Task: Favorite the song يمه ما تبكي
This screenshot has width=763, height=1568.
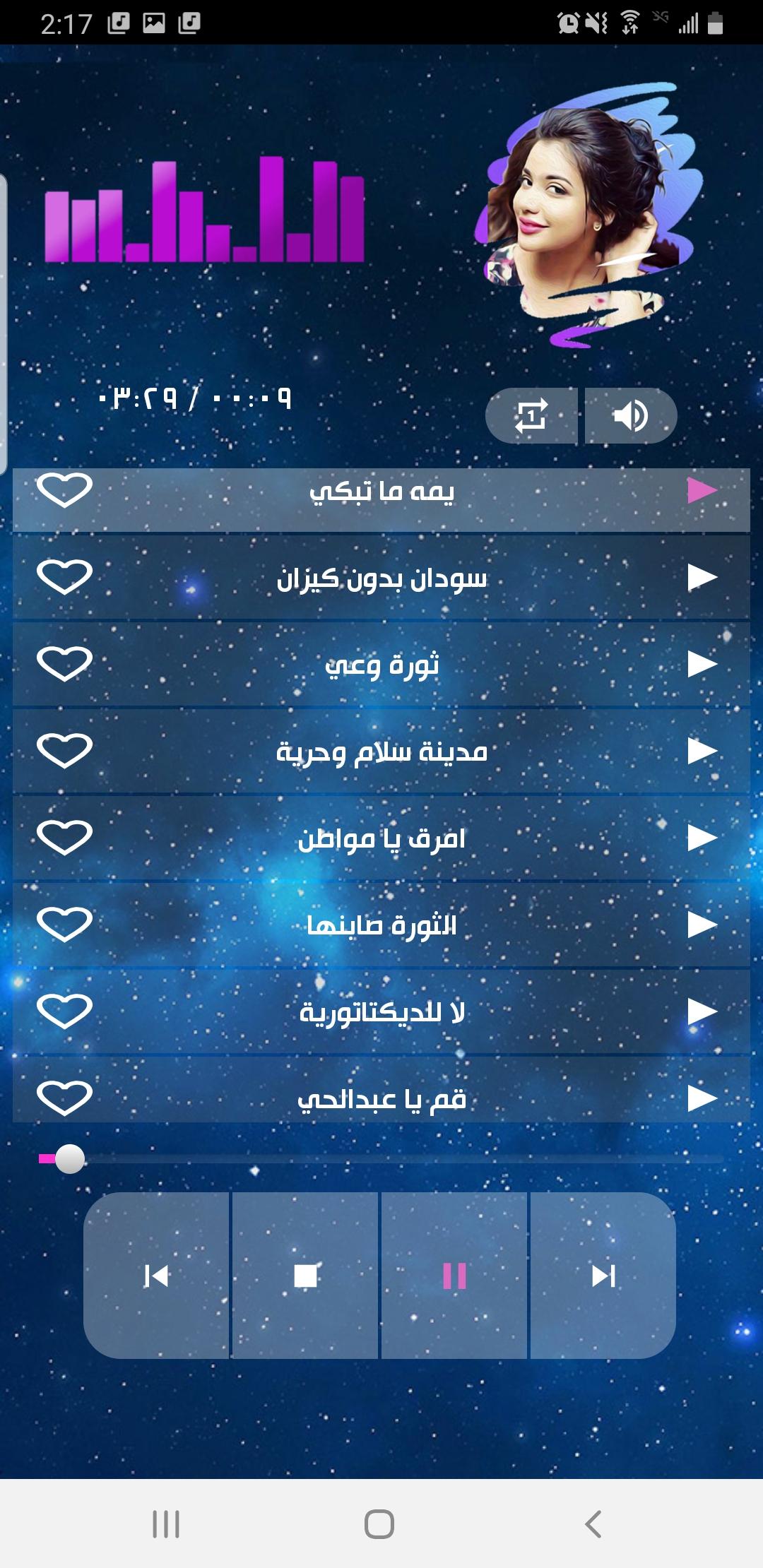Action: [64, 490]
